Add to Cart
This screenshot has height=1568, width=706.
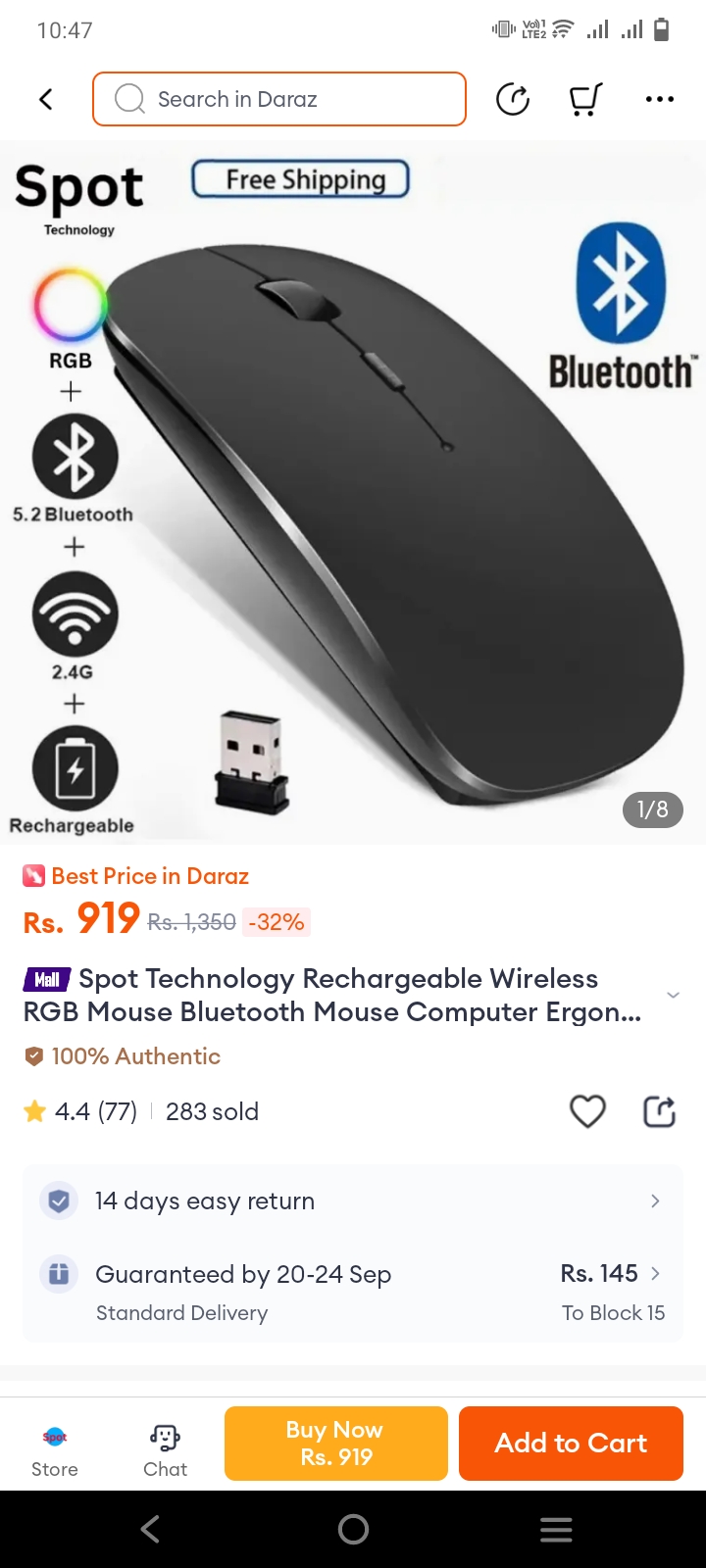tap(571, 1443)
